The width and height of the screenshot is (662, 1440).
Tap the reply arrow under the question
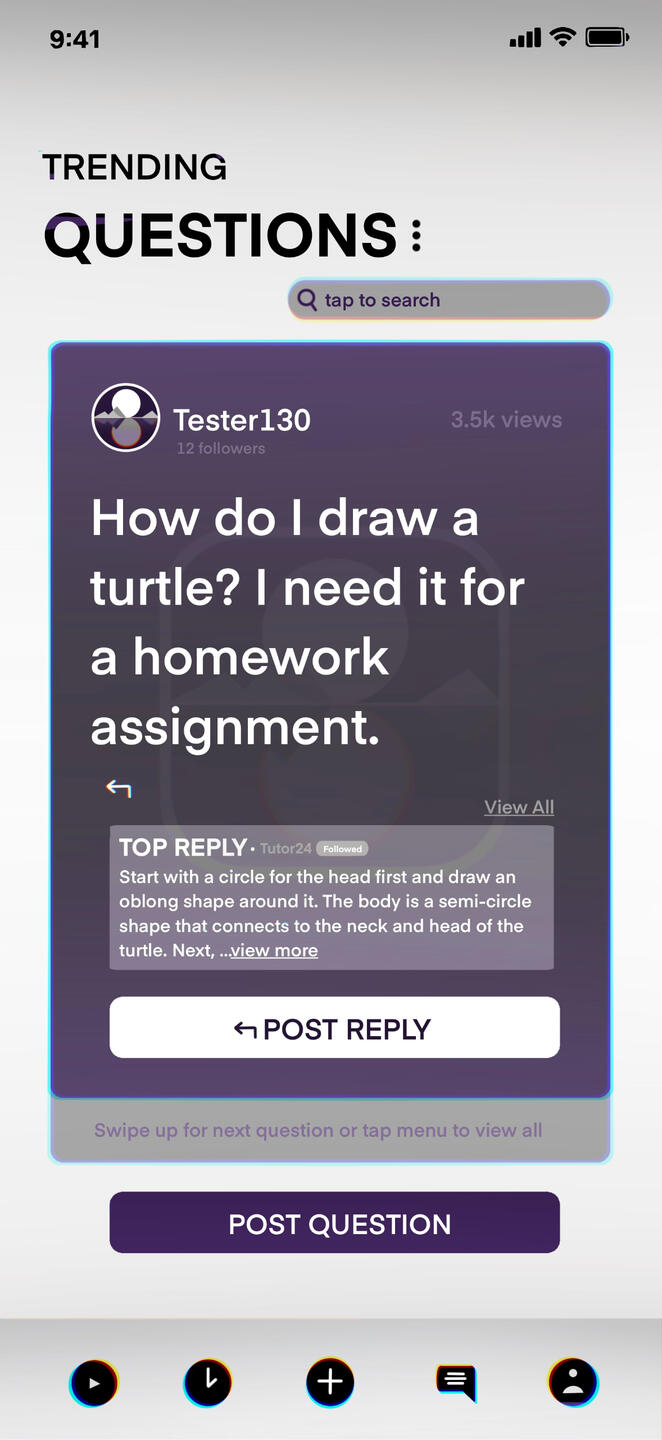[x=119, y=789]
